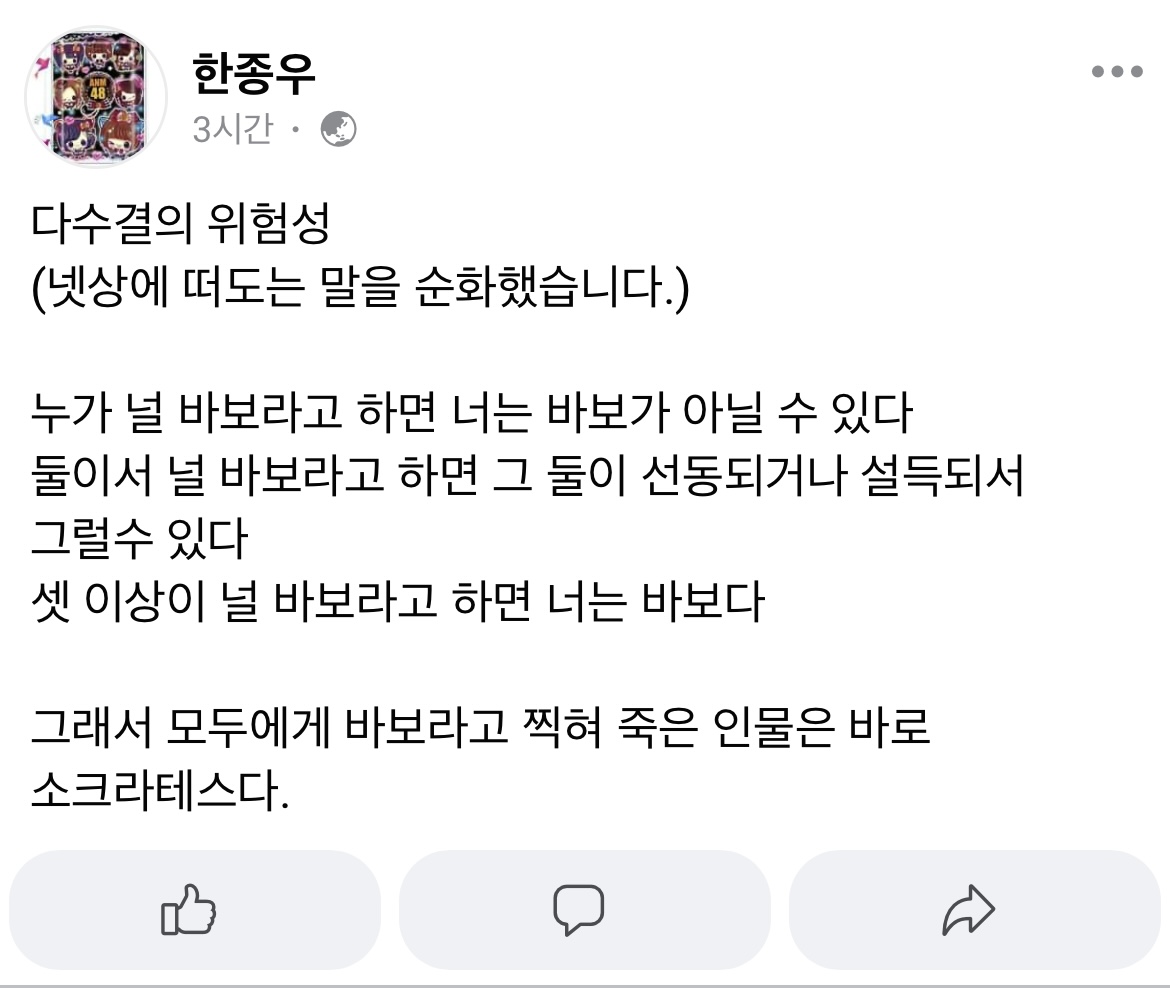Open 한종우's profile picture
Screen dimensions: 1170x988
coord(96,97)
